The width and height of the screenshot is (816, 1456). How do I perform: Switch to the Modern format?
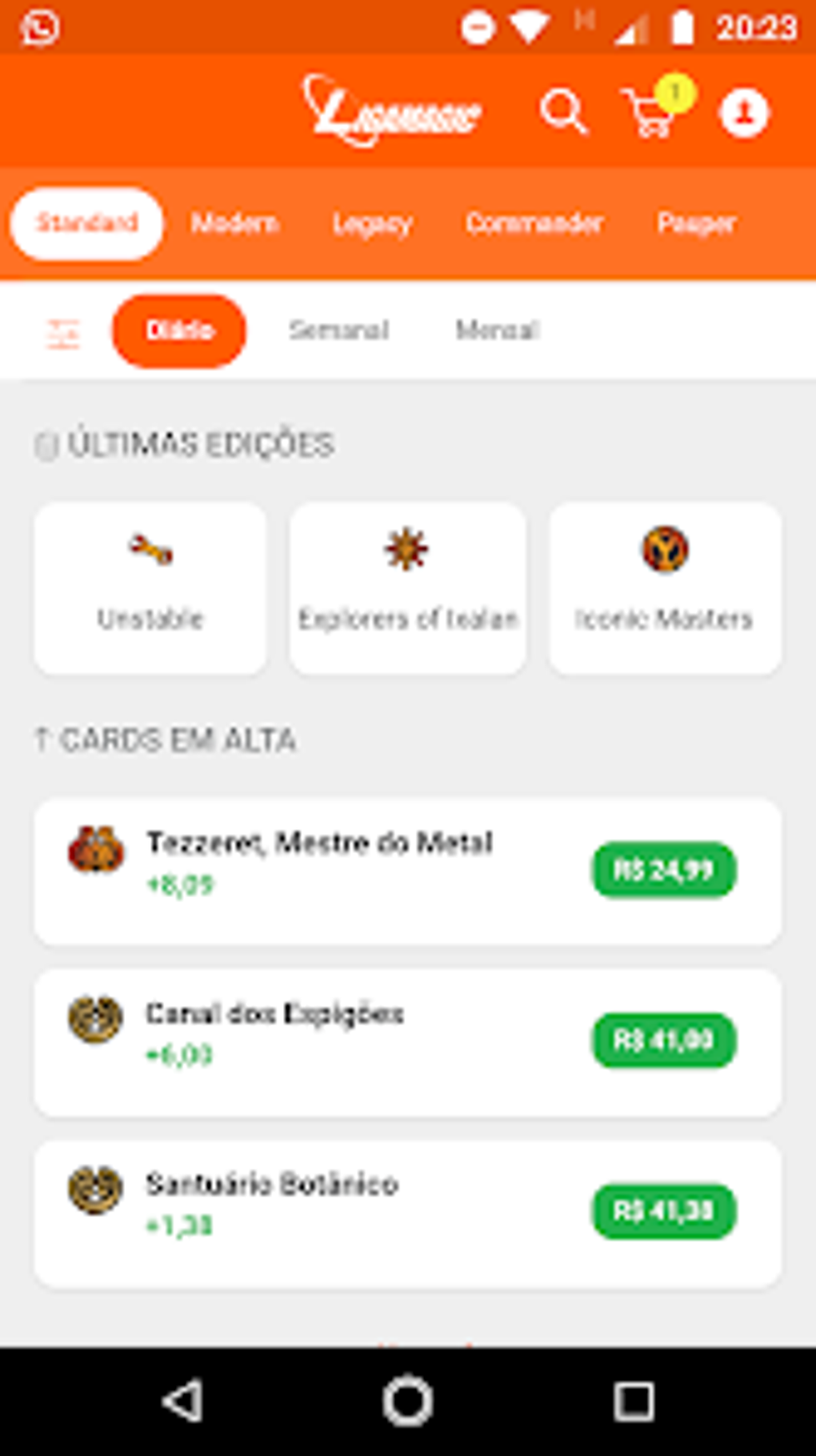click(x=234, y=223)
